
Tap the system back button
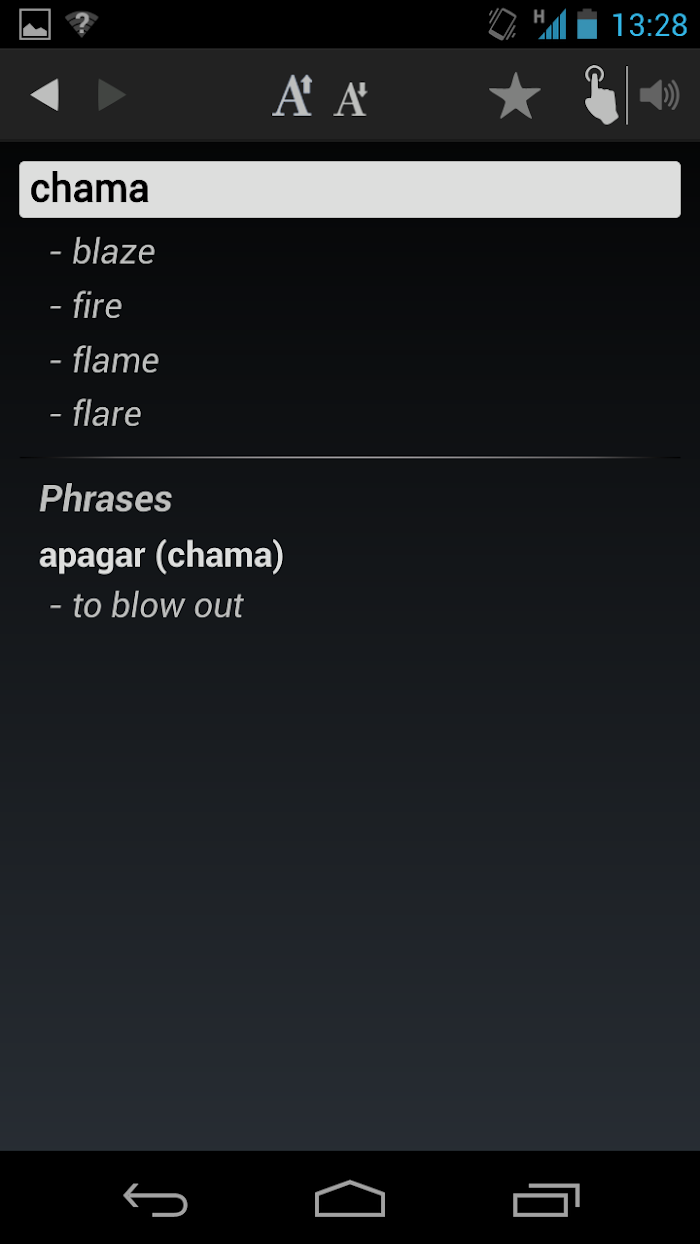(x=155, y=1198)
